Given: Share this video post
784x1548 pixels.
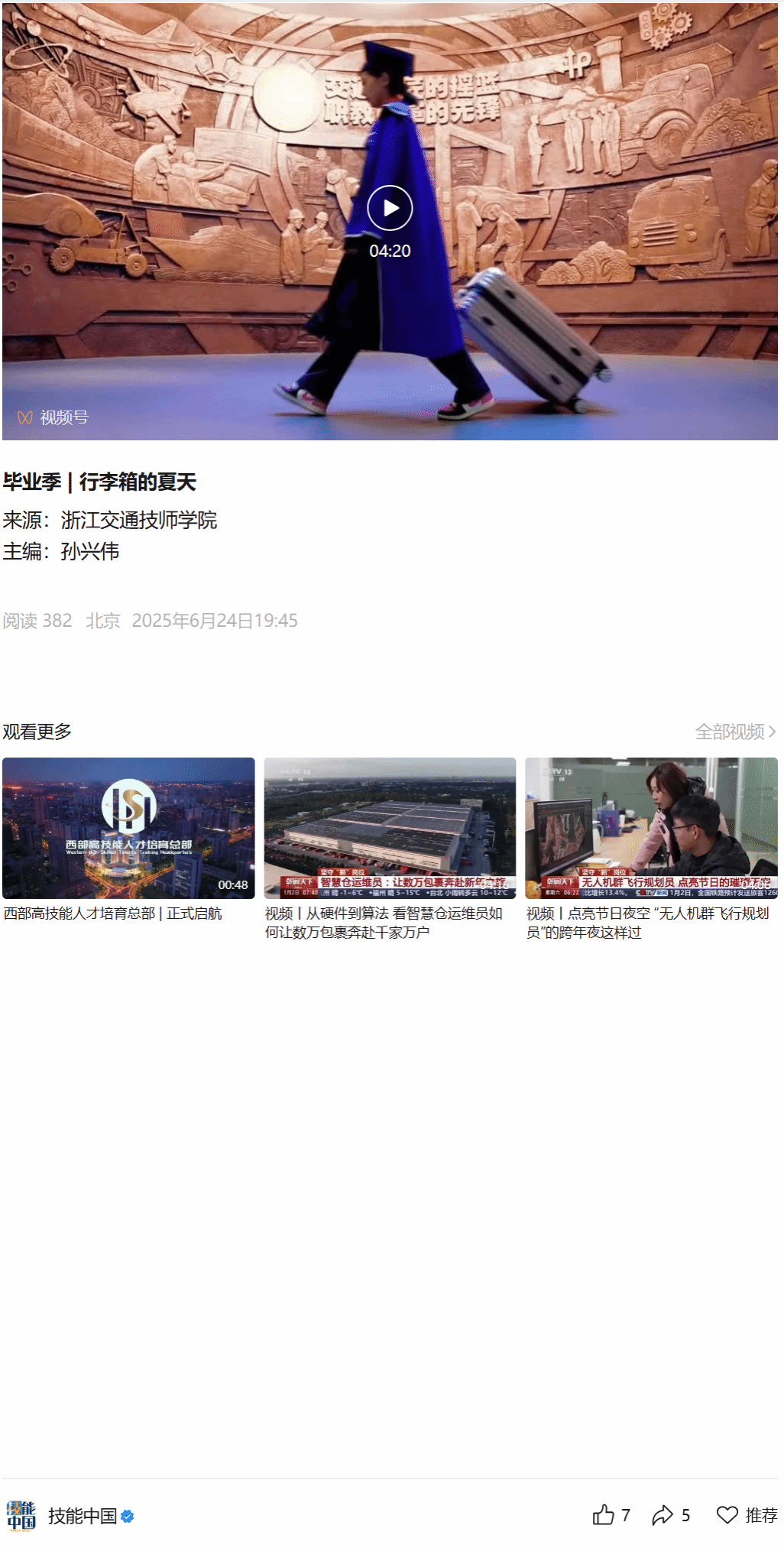Looking at the screenshot, I should 670,1515.
